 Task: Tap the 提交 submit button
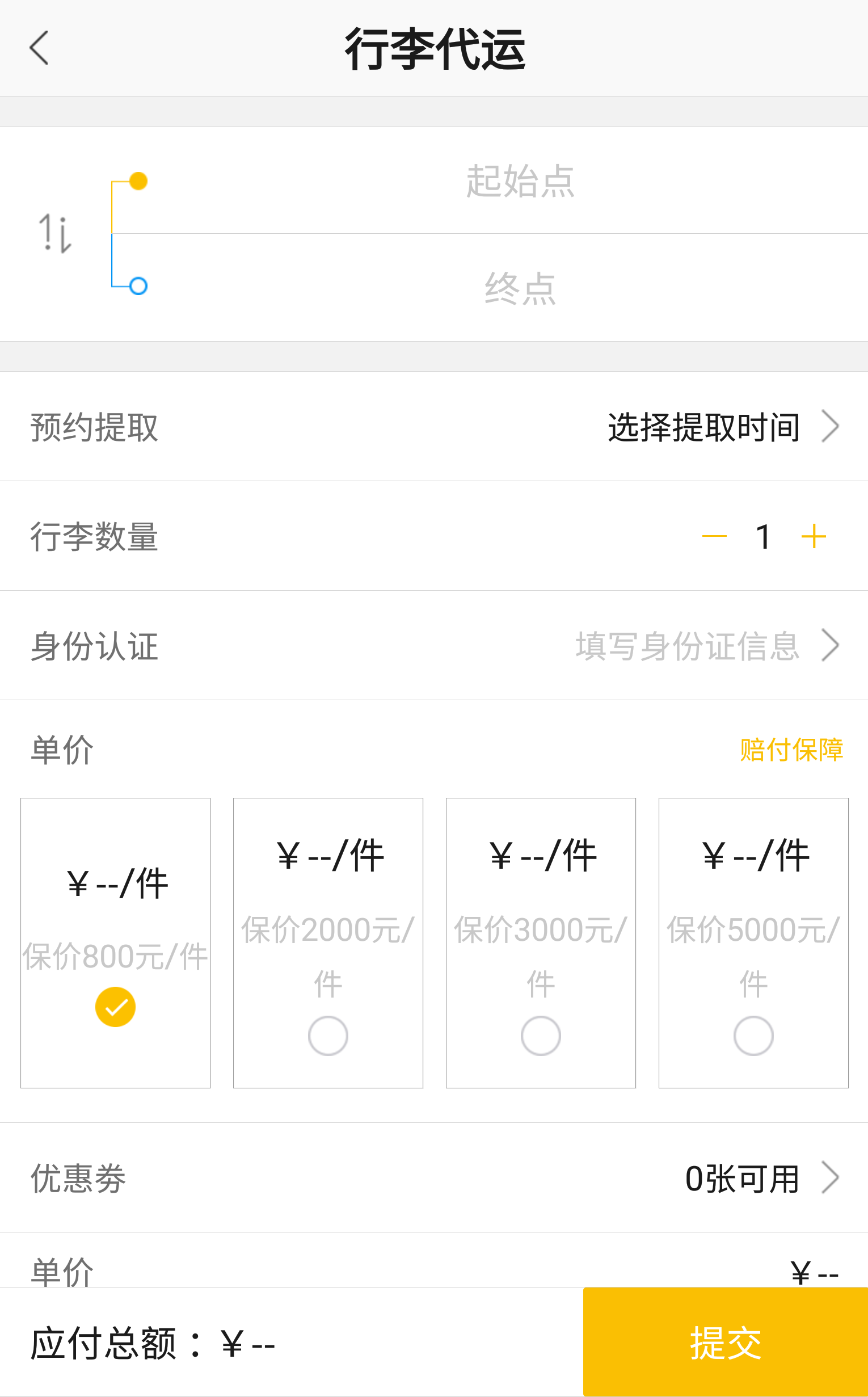pyautogui.click(x=726, y=1342)
